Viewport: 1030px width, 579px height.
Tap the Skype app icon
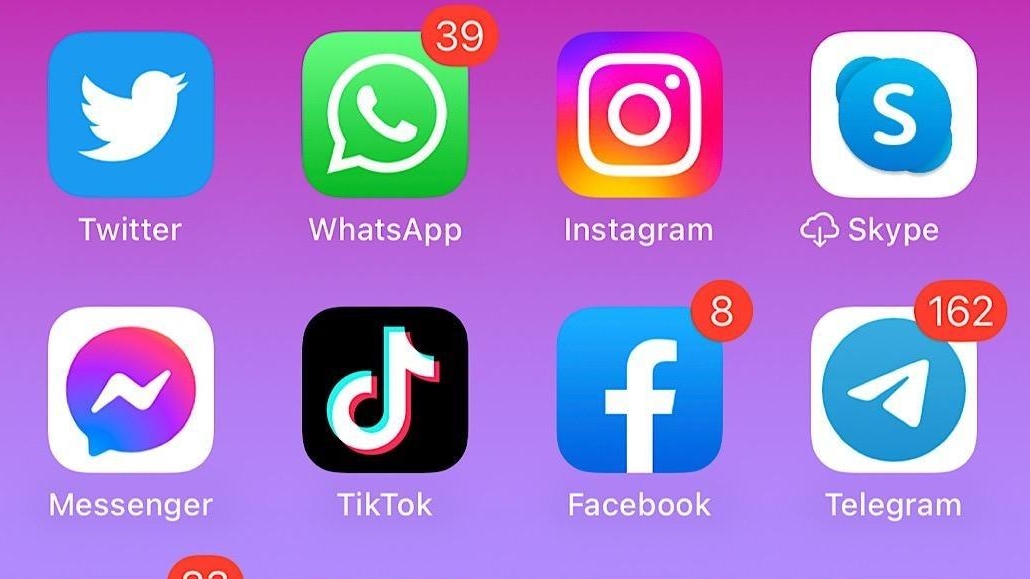coord(893,114)
